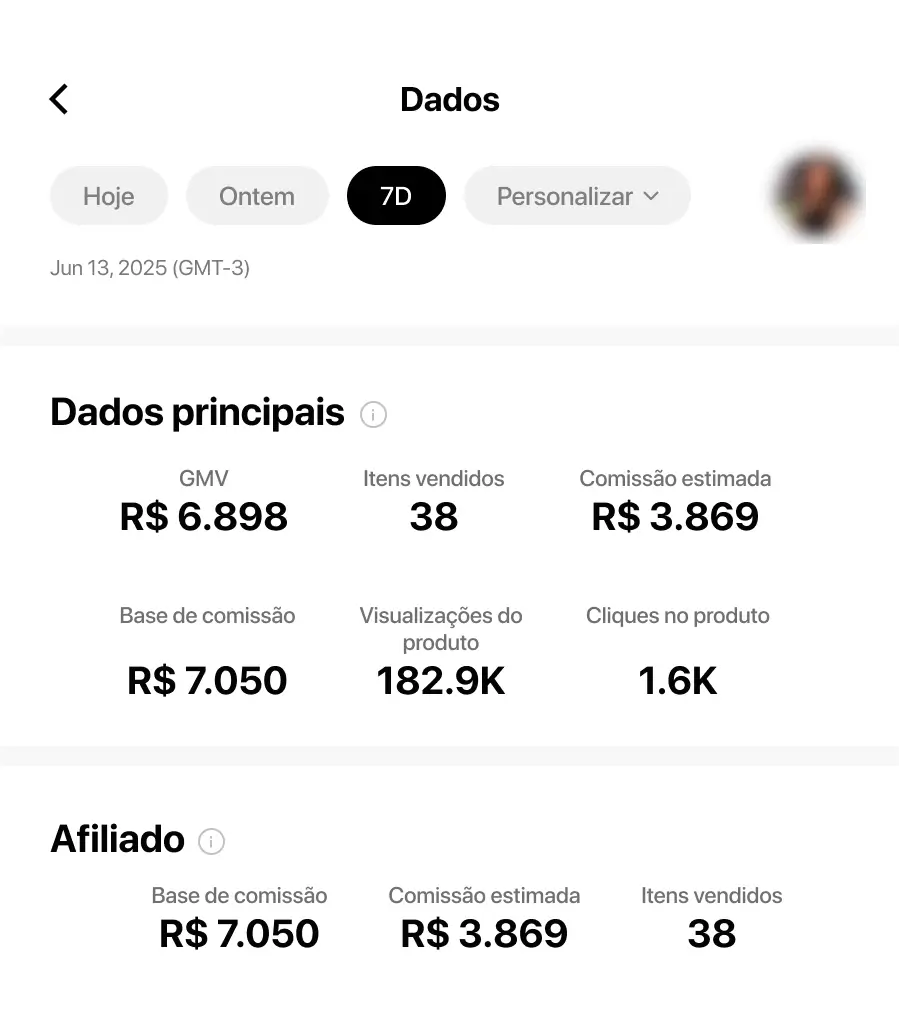The image size is (899, 1015).
Task: Expand the Personalizar chevron arrow
Action: (x=650, y=196)
